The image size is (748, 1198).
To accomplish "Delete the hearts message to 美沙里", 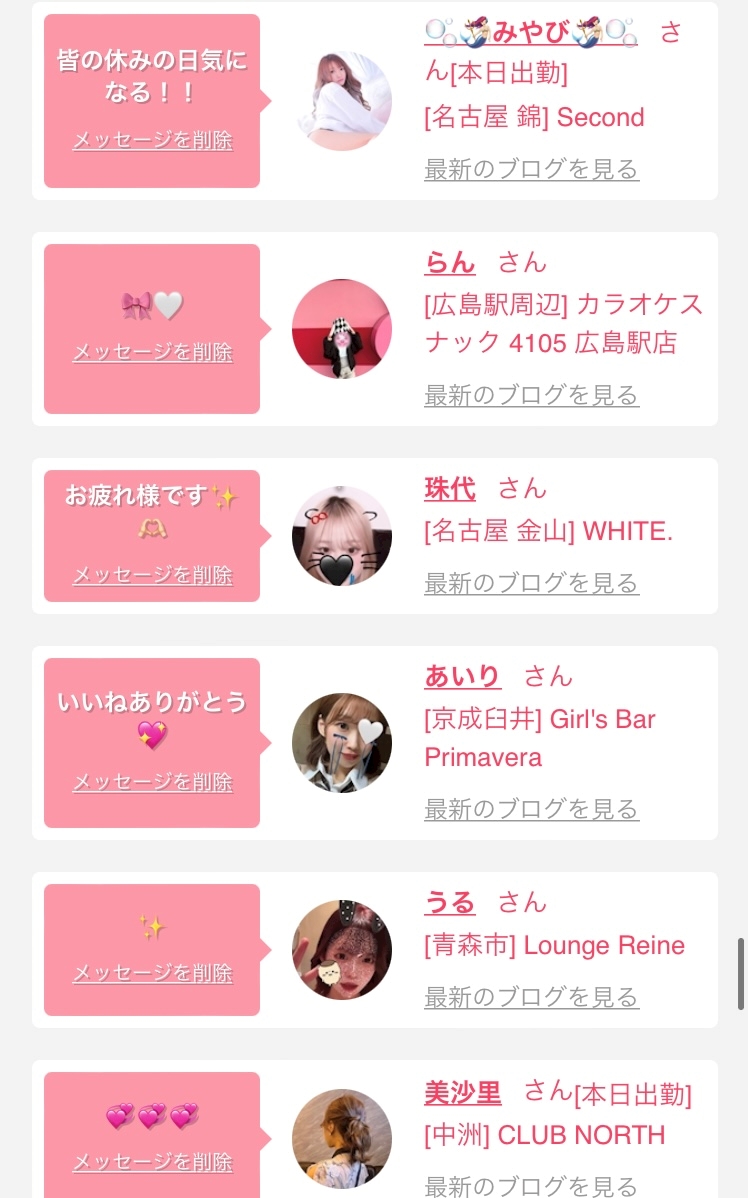I will point(152,1162).
